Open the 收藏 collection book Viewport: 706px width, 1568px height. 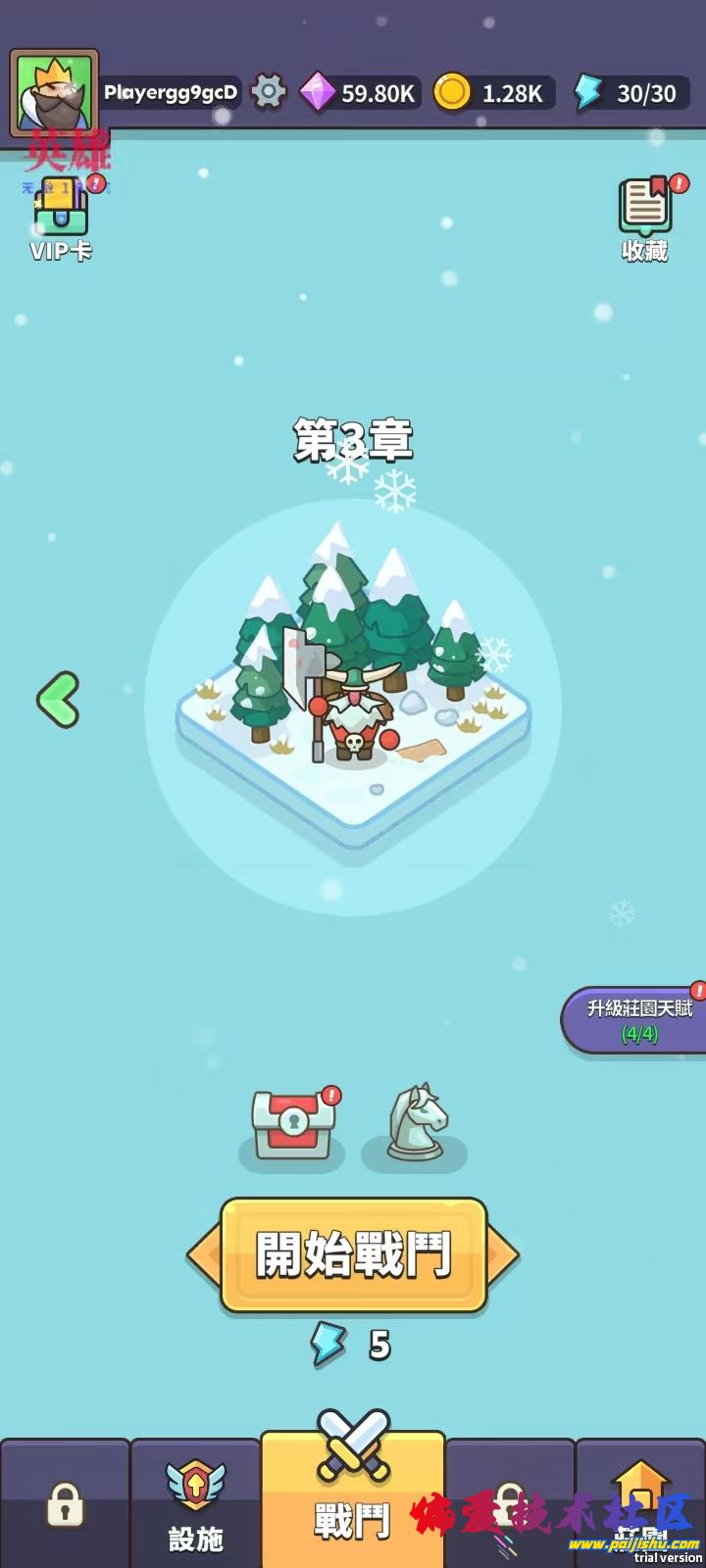[644, 220]
